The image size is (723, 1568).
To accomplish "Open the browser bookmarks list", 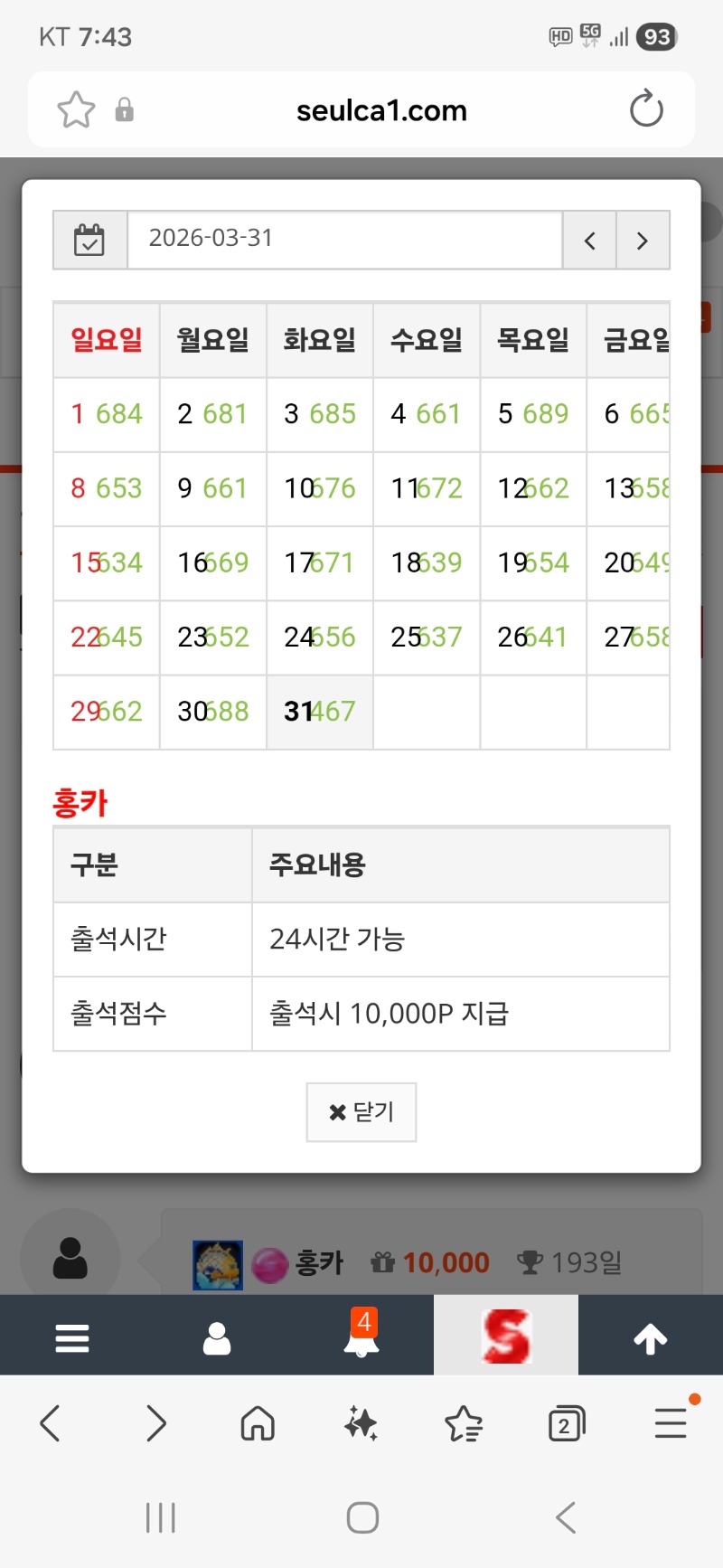I will coord(464,1424).
